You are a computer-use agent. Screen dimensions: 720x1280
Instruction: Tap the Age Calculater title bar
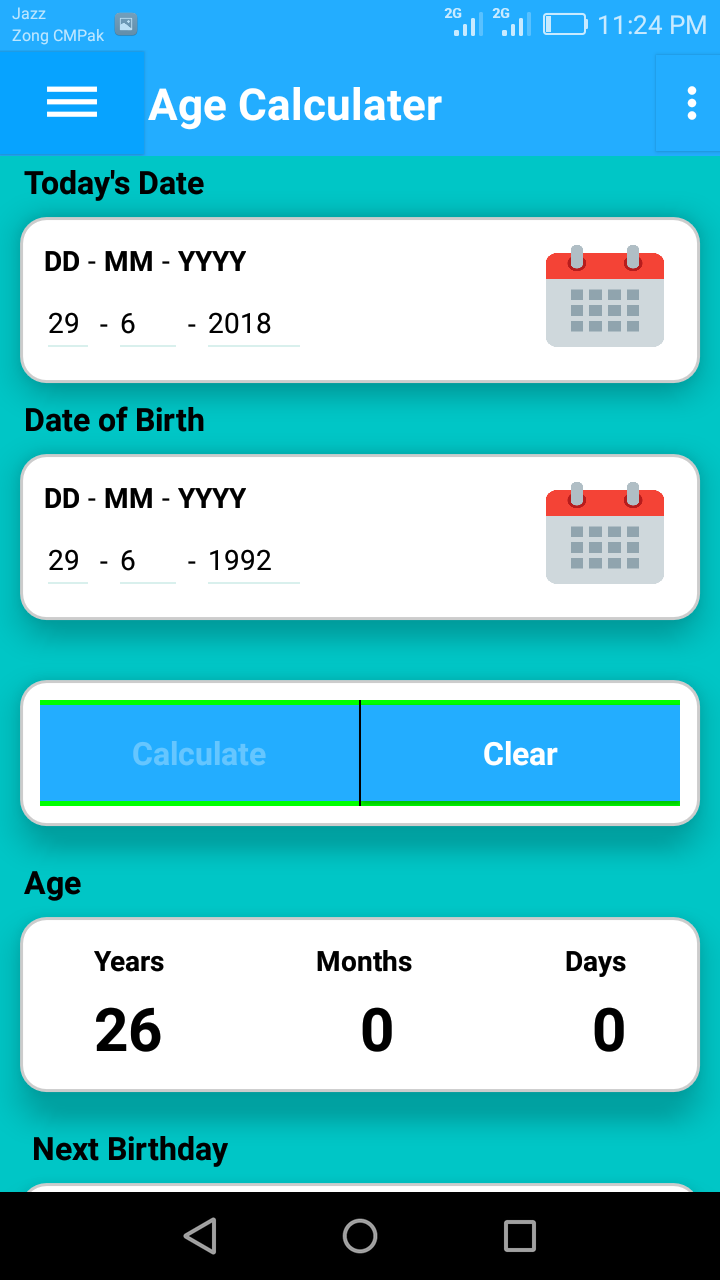pos(294,103)
